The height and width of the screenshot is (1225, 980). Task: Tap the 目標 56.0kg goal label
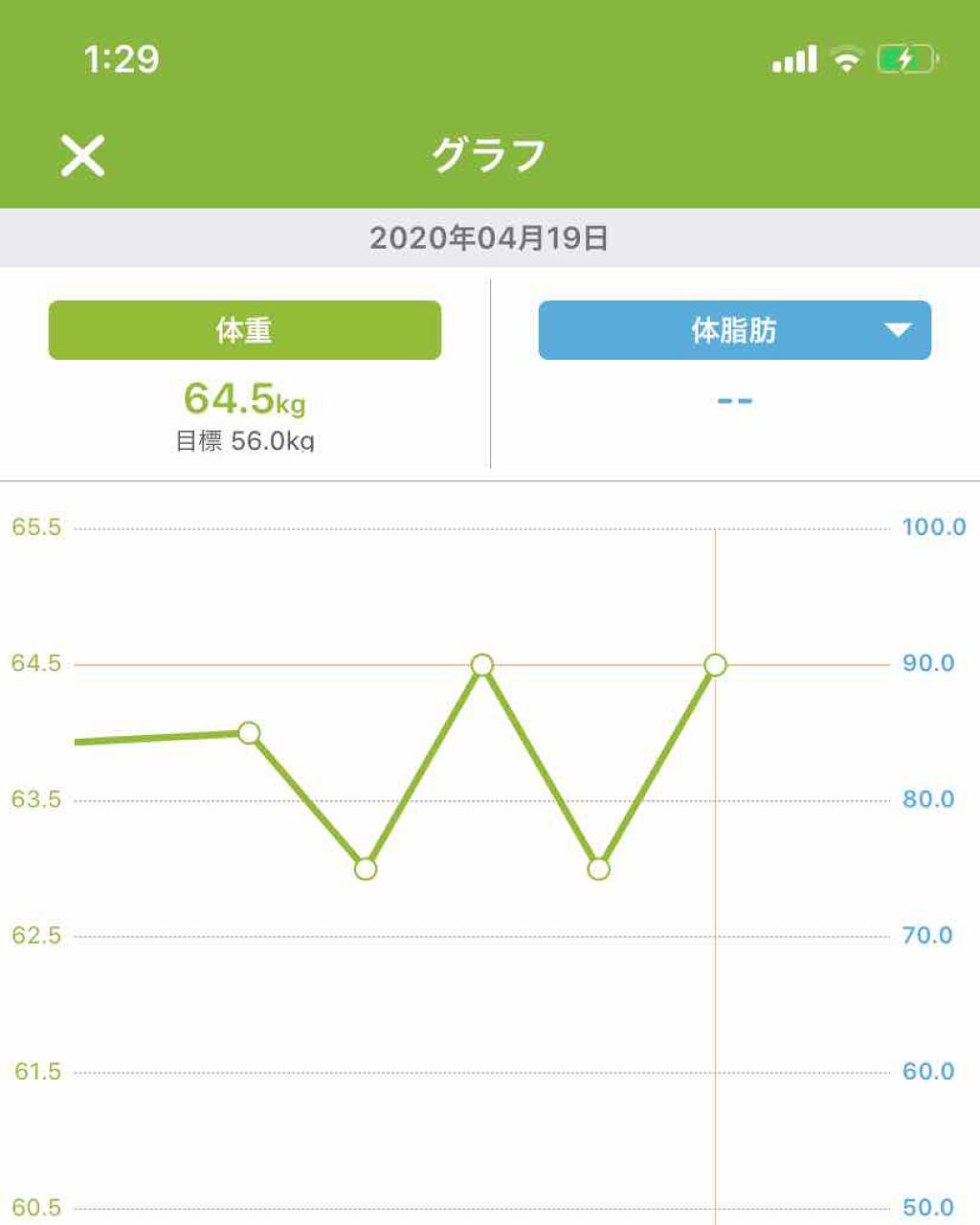[247, 441]
